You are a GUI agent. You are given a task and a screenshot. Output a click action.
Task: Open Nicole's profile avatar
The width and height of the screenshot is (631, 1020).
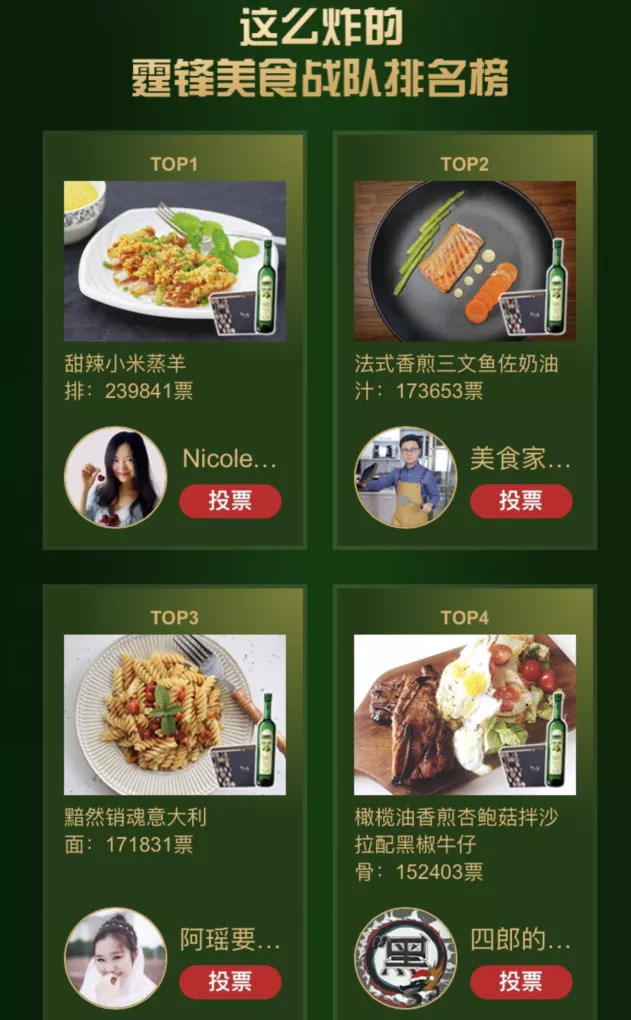click(x=116, y=477)
